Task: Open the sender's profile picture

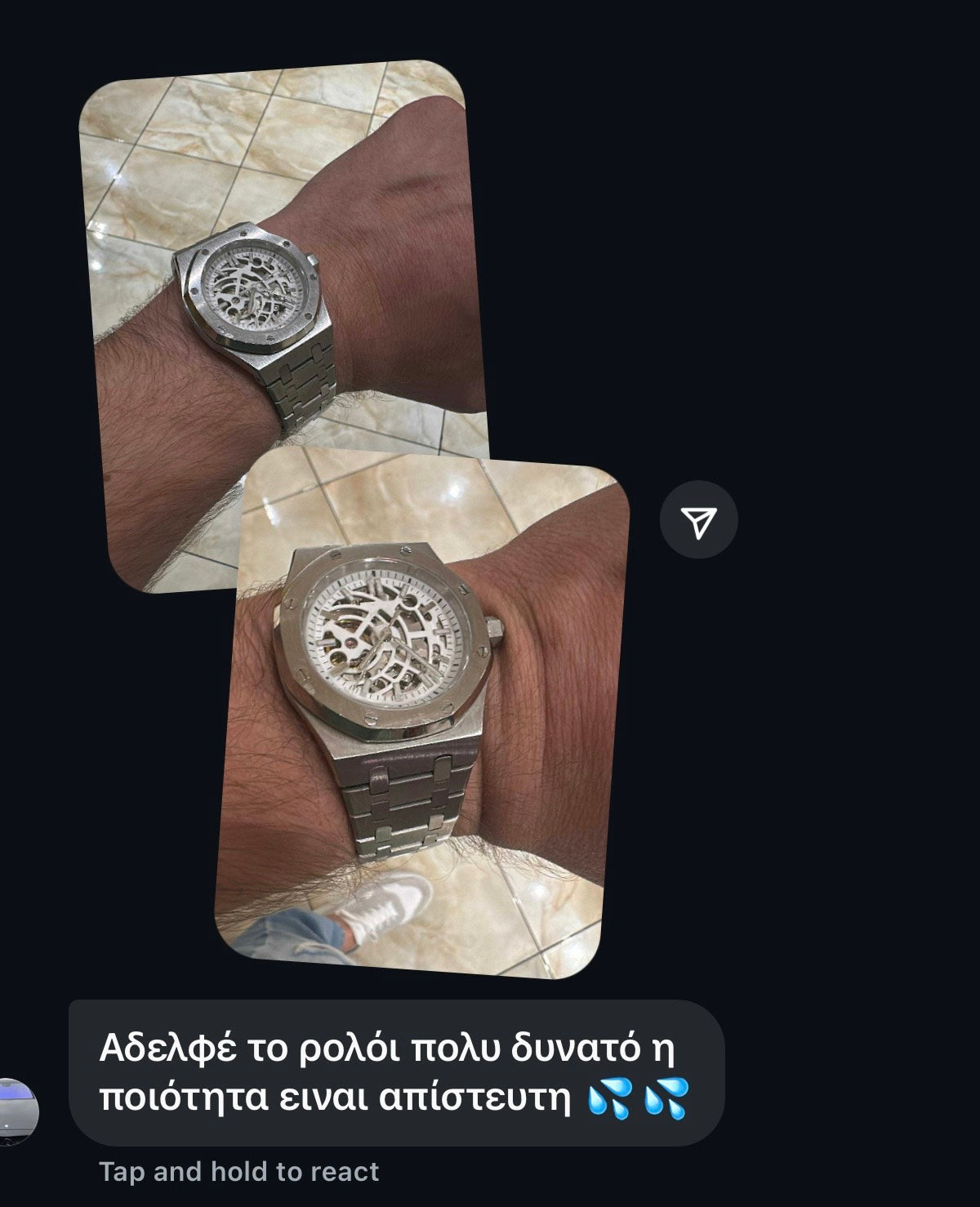Action: point(17,1111)
